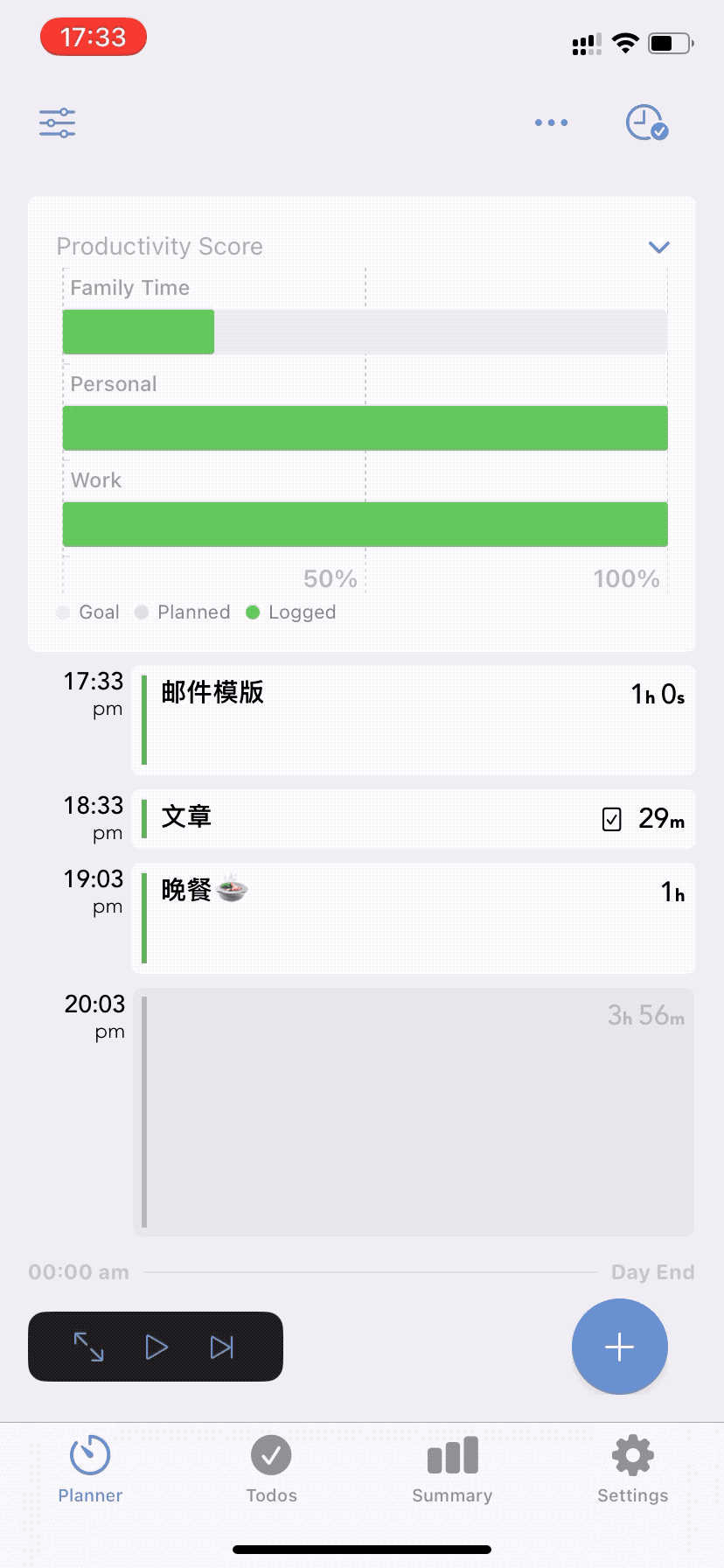Open the Settings tab
This screenshot has height=1568, width=724.
click(632, 1469)
